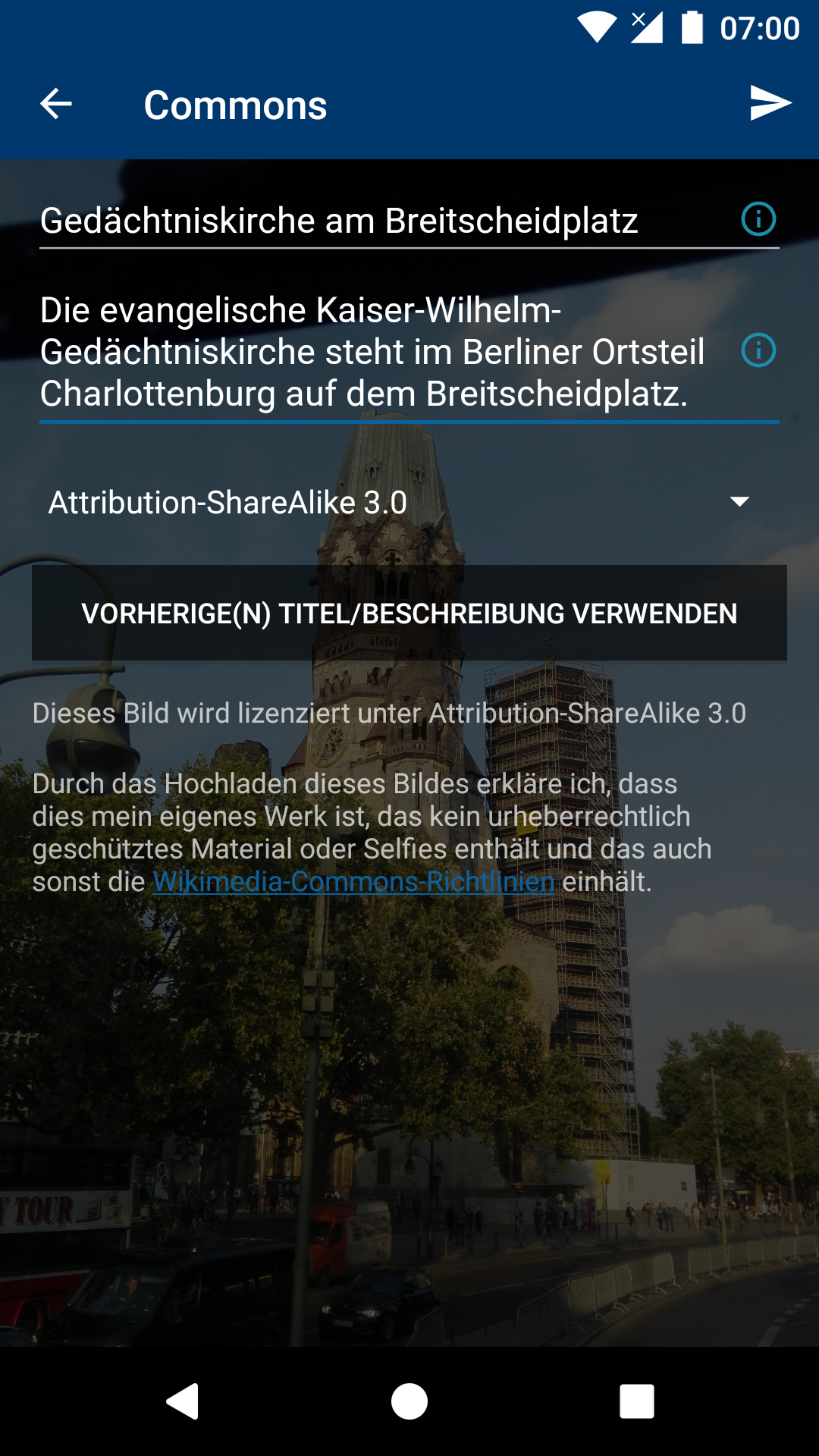Open the Wikimedia-Commons-Richtlinien link

tap(353, 882)
